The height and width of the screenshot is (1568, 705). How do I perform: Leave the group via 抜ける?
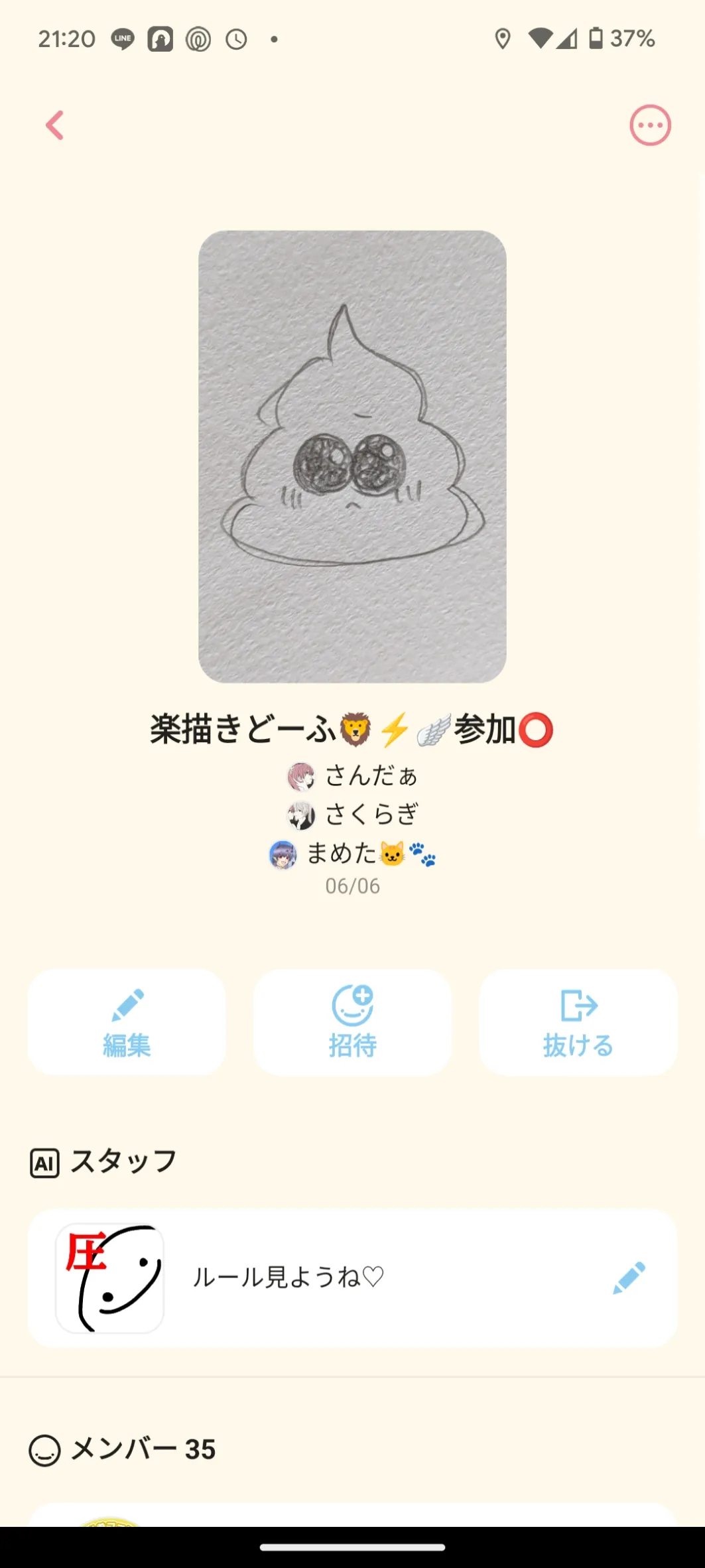[x=578, y=1022]
